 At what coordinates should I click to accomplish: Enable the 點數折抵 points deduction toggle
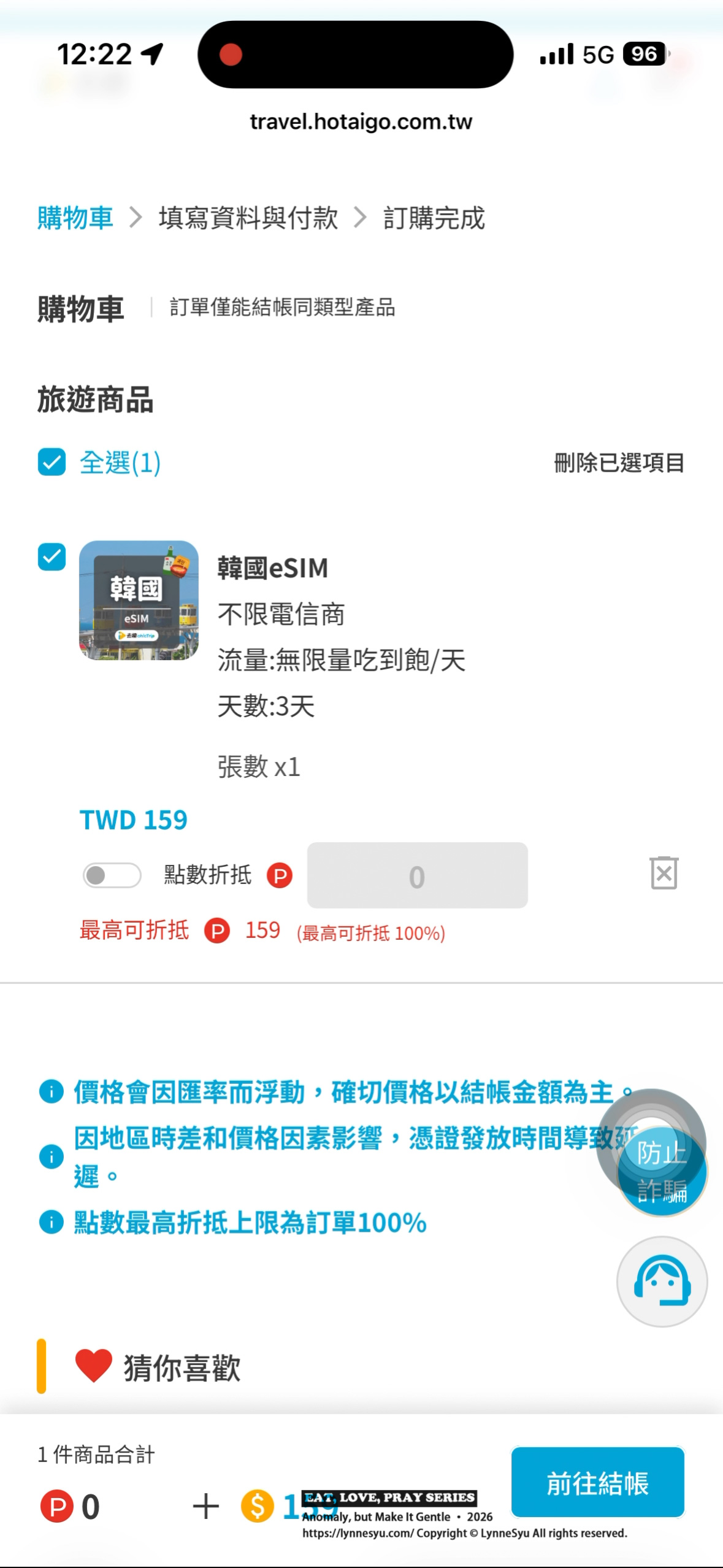(113, 875)
